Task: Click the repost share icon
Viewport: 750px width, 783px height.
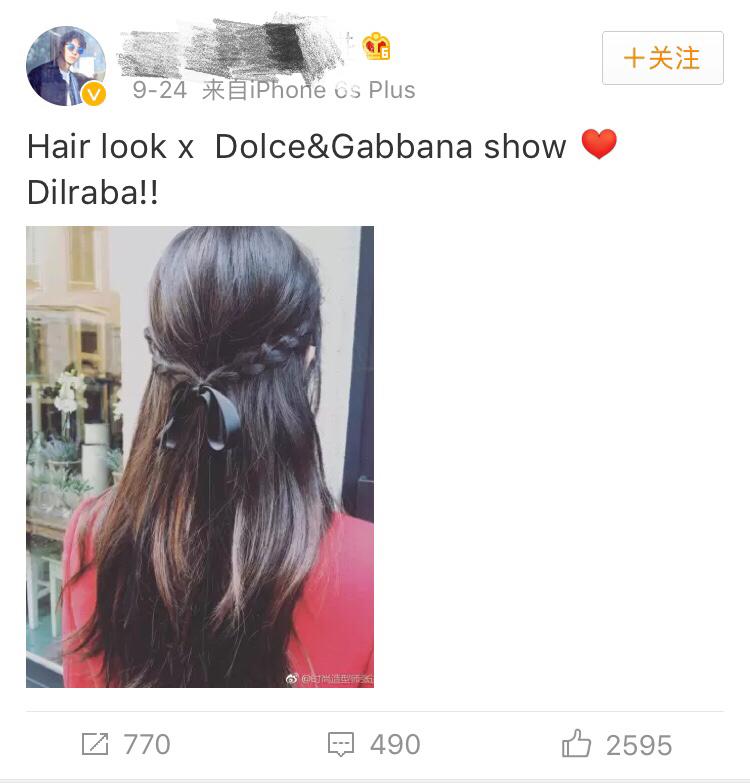Action: pos(97,743)
